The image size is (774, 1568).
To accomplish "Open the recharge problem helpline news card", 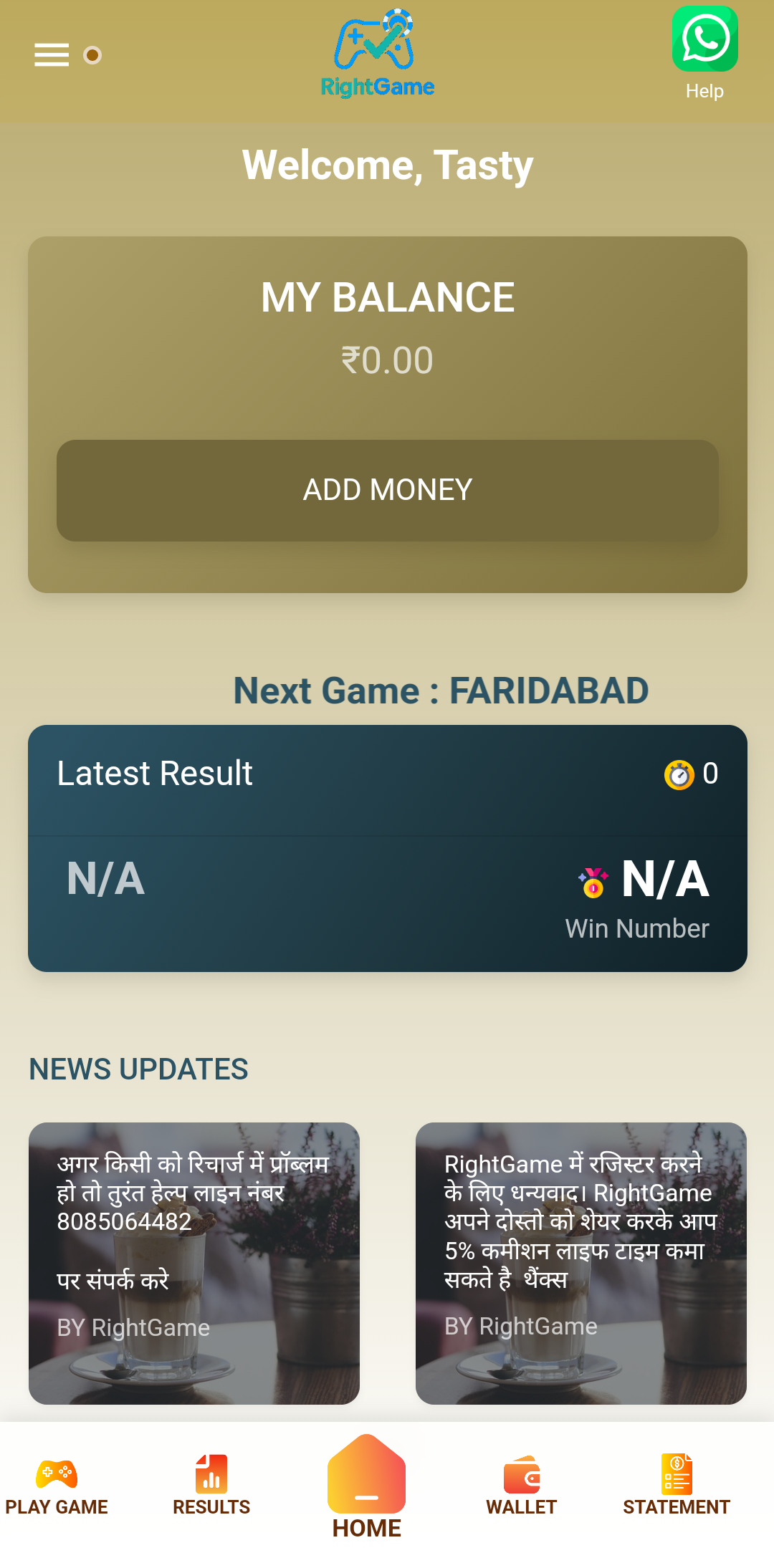I will coord(193,1263).
